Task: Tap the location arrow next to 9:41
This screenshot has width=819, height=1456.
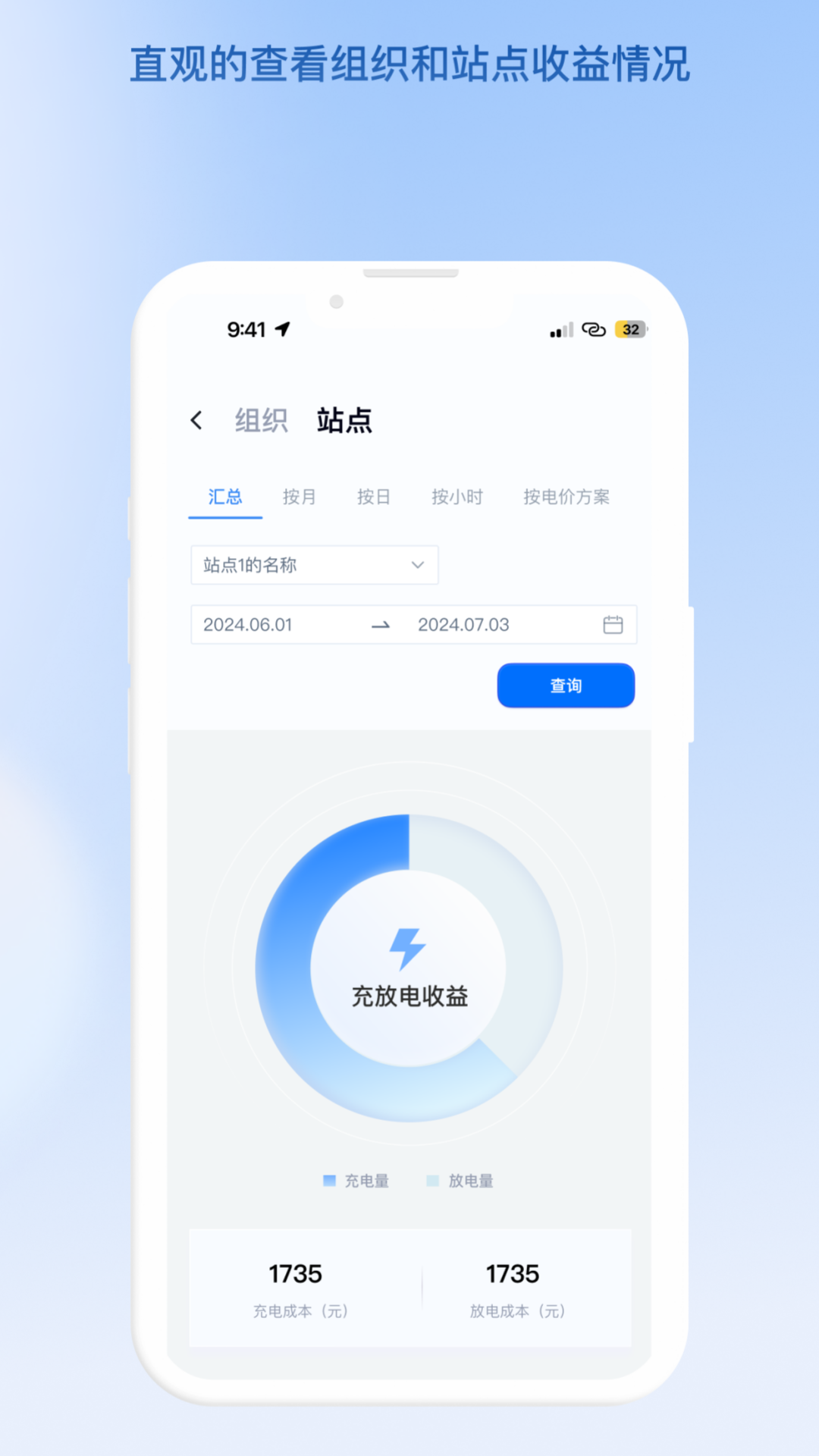Action: tap(284, 328)
